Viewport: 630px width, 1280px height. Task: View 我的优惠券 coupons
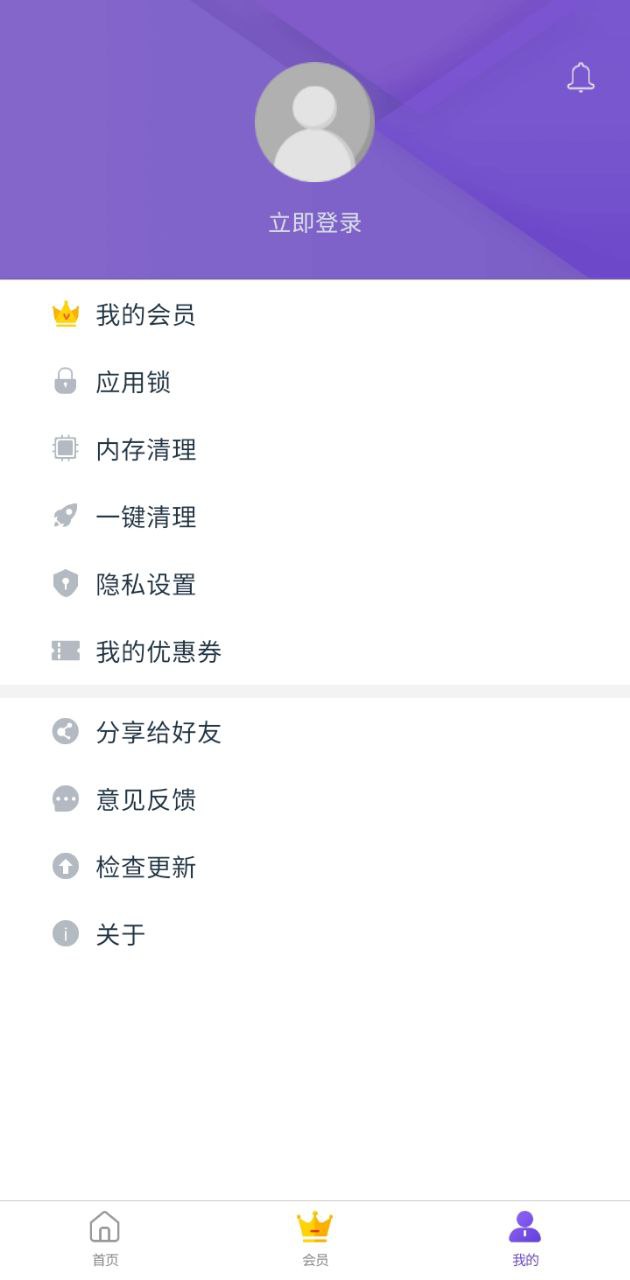315,652
